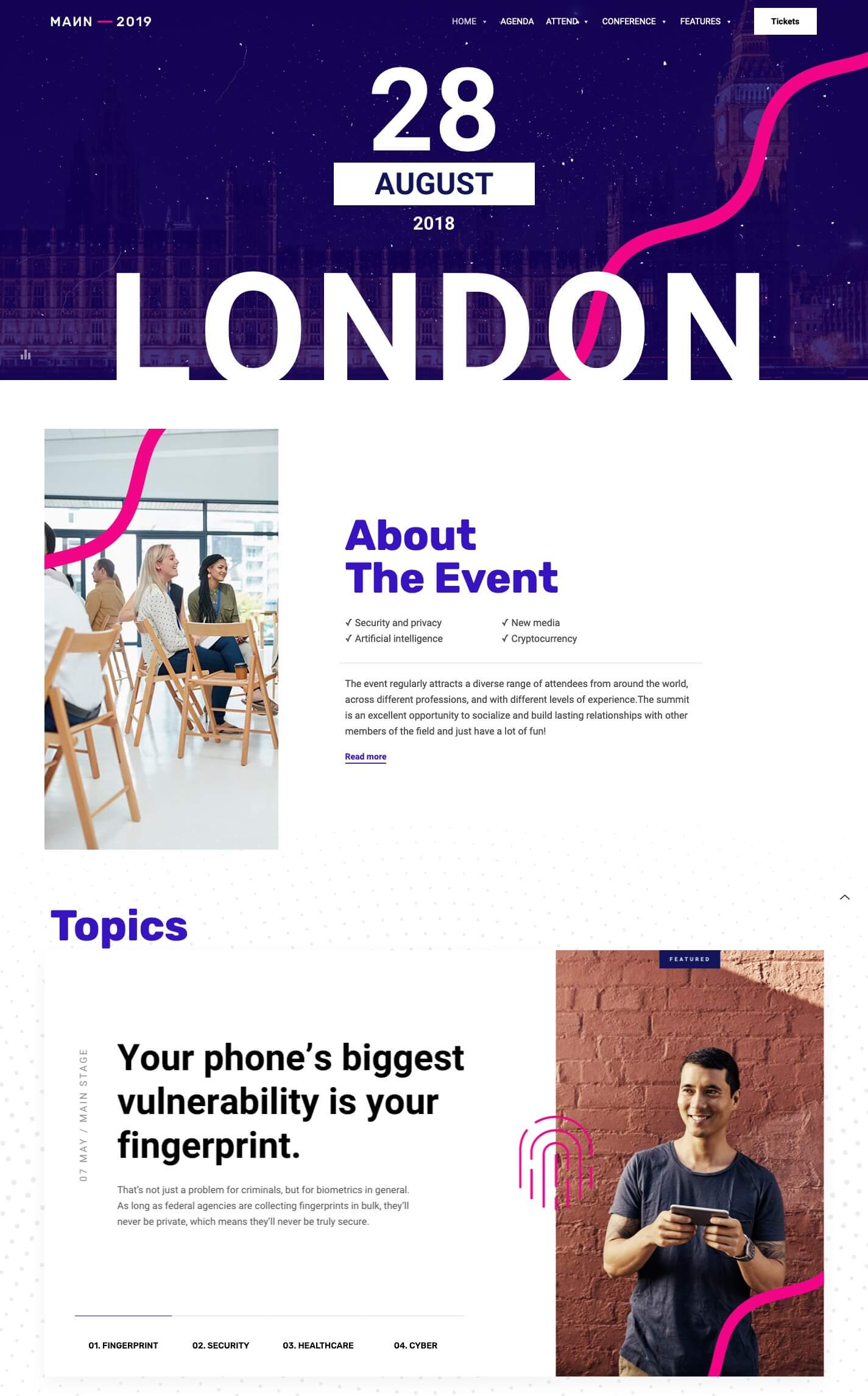This screenshot has height=1396, width=868.
Task: Expand the Attend menu
Action: 566,21
